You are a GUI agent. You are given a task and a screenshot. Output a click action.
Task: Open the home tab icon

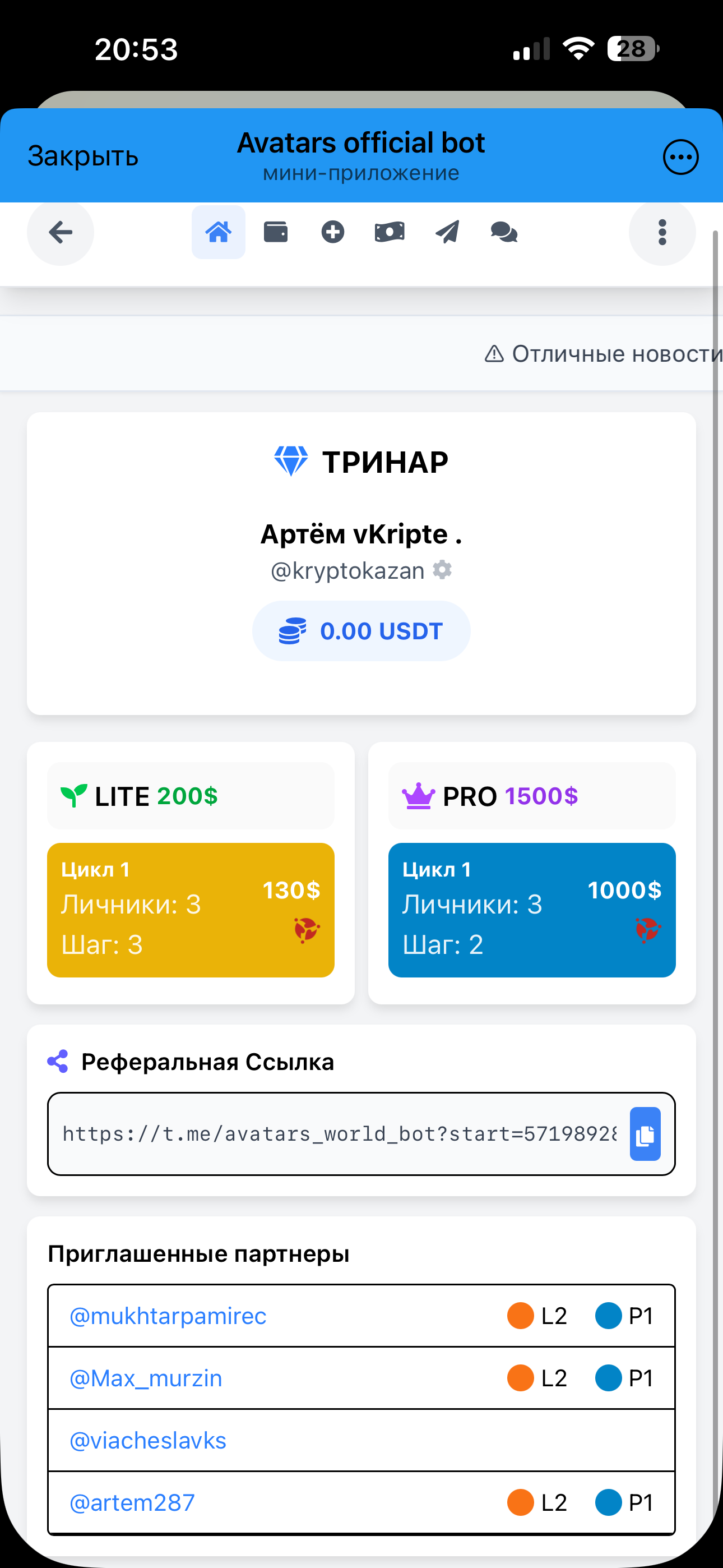219,232
